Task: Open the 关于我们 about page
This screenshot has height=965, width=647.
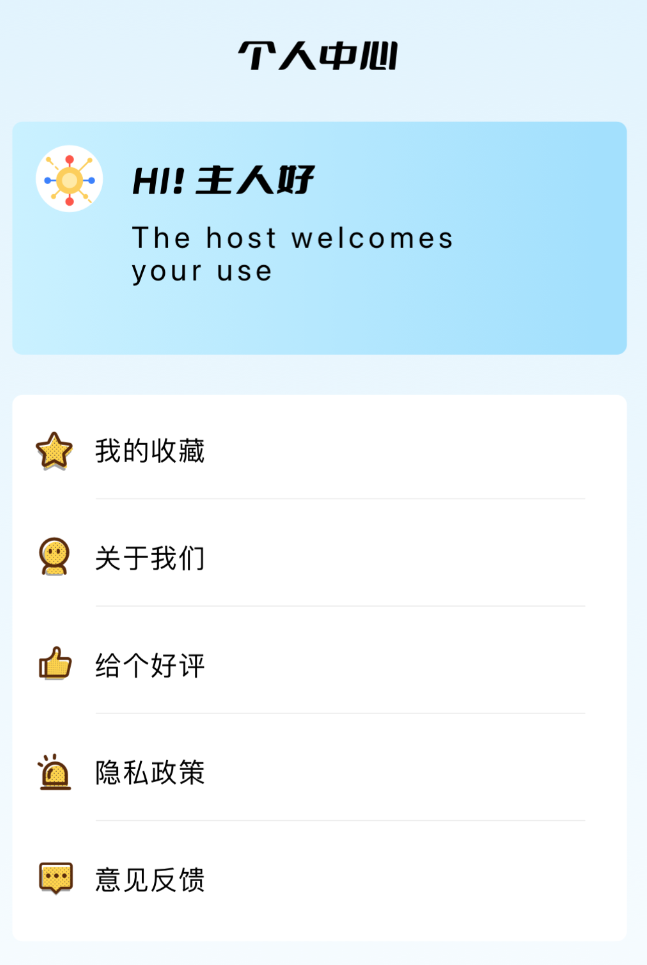Action: pyautogui.click(x=150, y=558)
